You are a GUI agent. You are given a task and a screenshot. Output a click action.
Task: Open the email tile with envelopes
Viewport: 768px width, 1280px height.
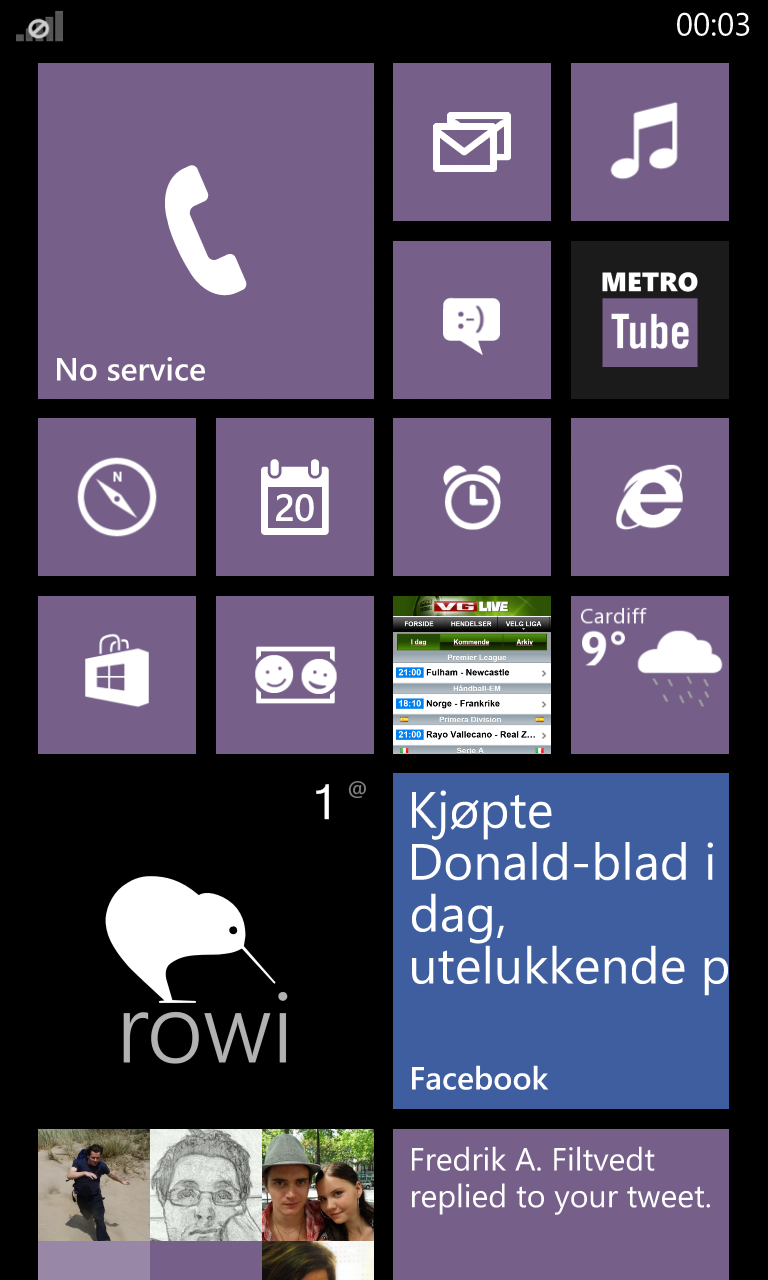pyautogui.click(x=472, y=142)
